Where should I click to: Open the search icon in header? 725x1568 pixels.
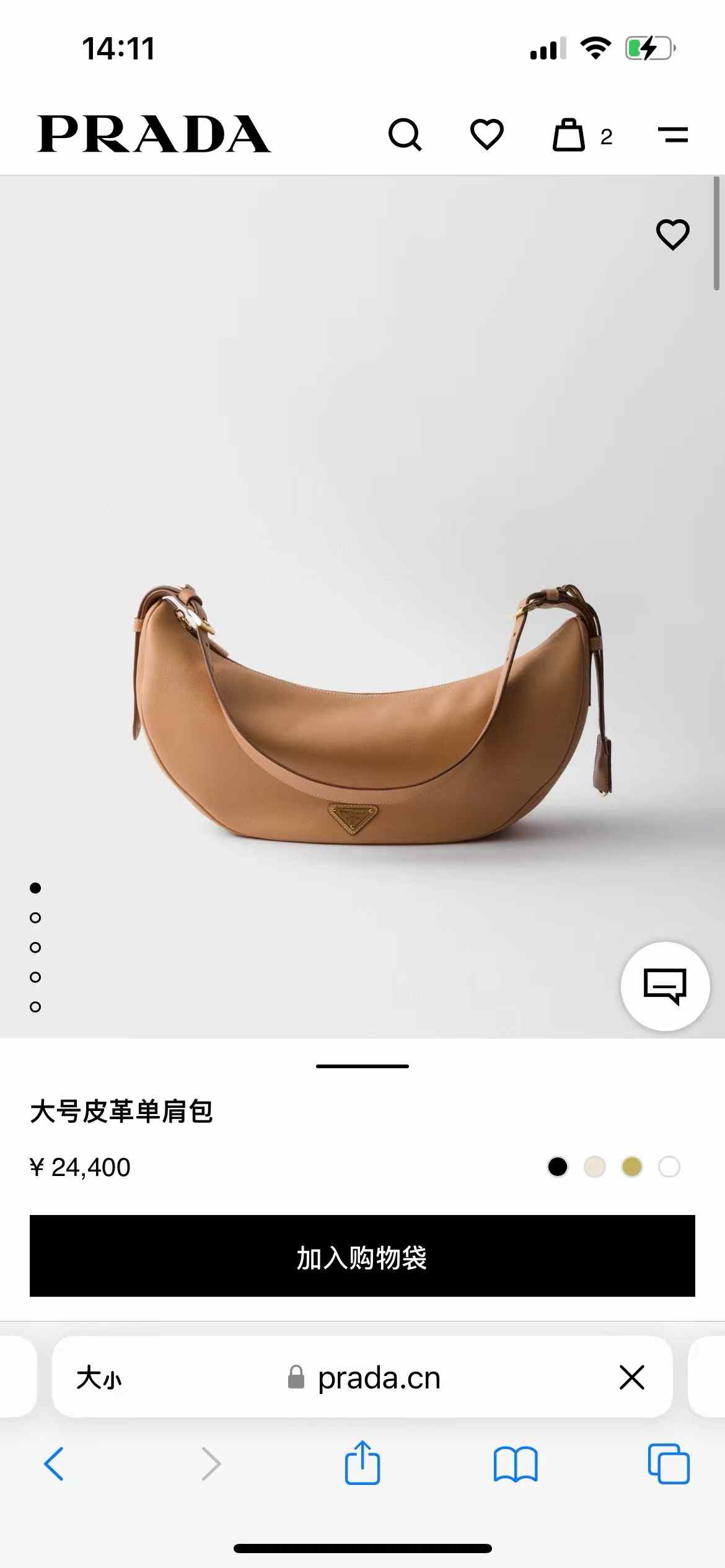pos(405,134)
